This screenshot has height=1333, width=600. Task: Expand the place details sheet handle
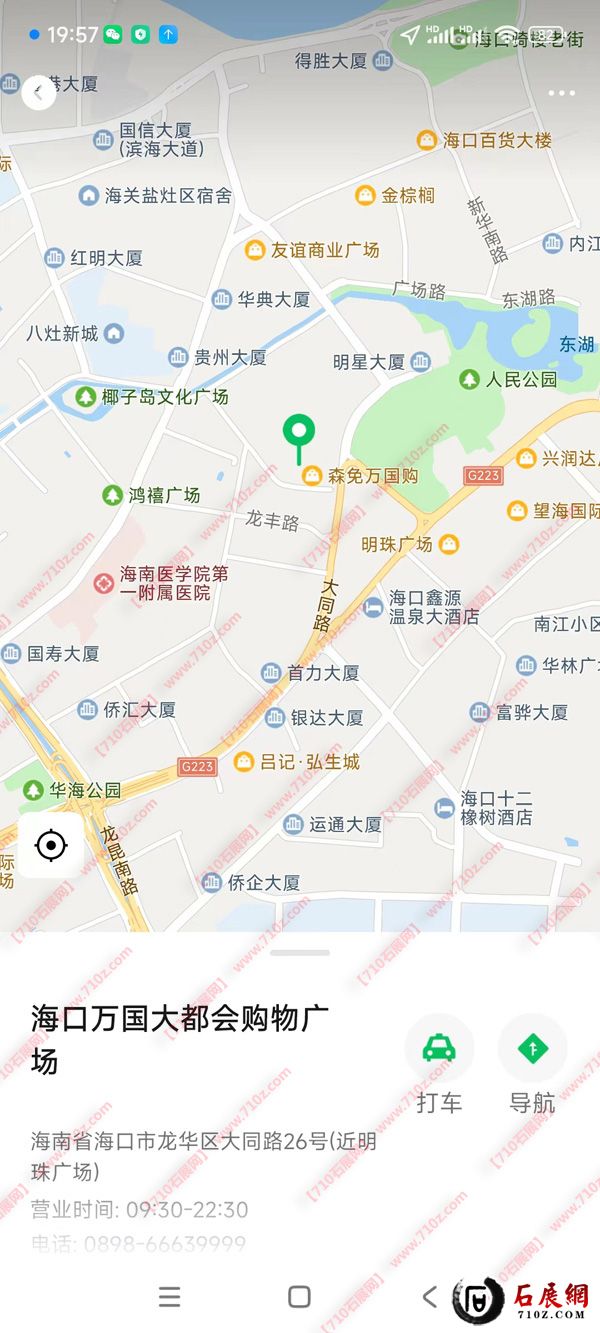coord(299,952)
